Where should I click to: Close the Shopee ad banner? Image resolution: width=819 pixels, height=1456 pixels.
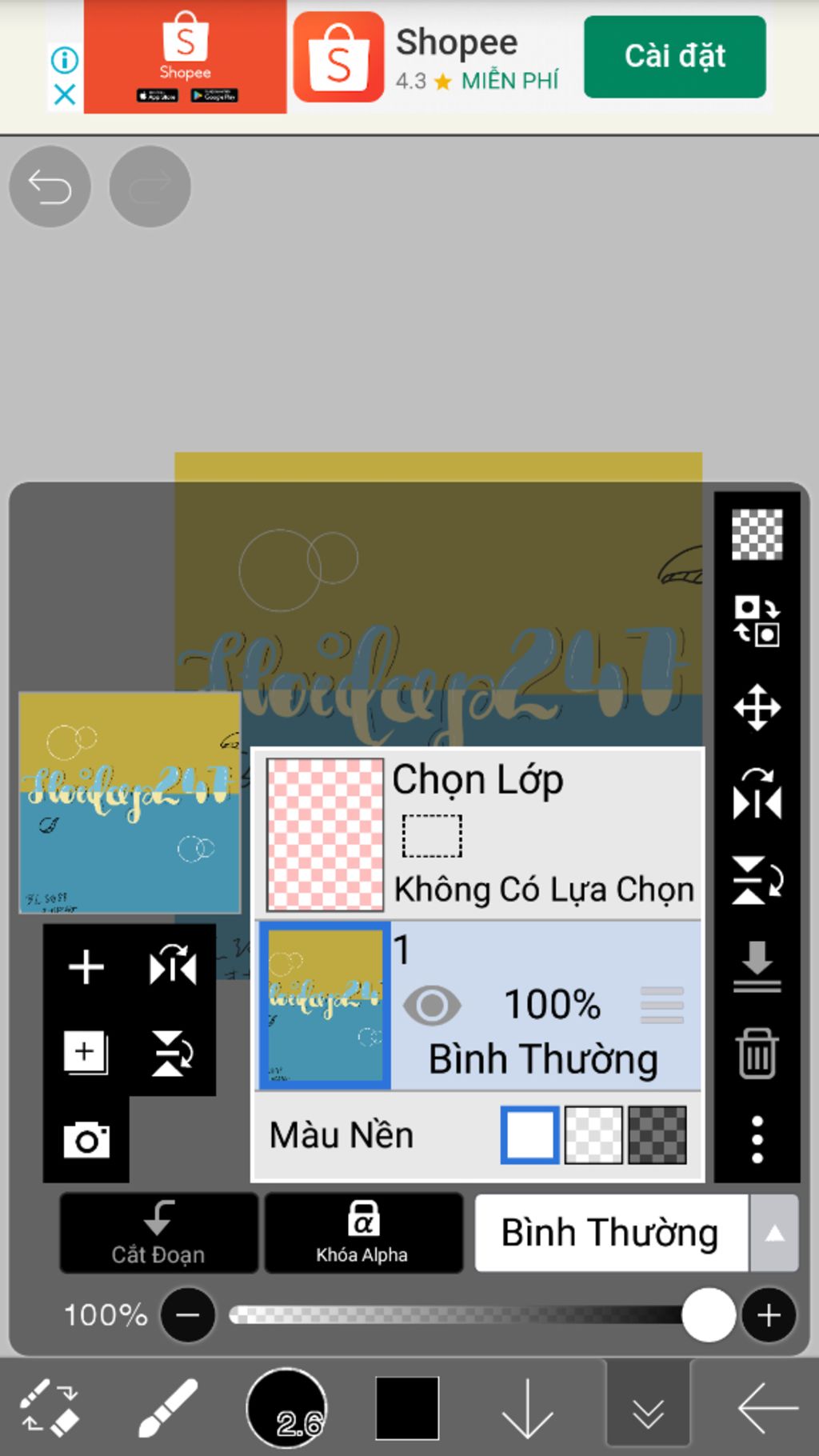[65, 95]
